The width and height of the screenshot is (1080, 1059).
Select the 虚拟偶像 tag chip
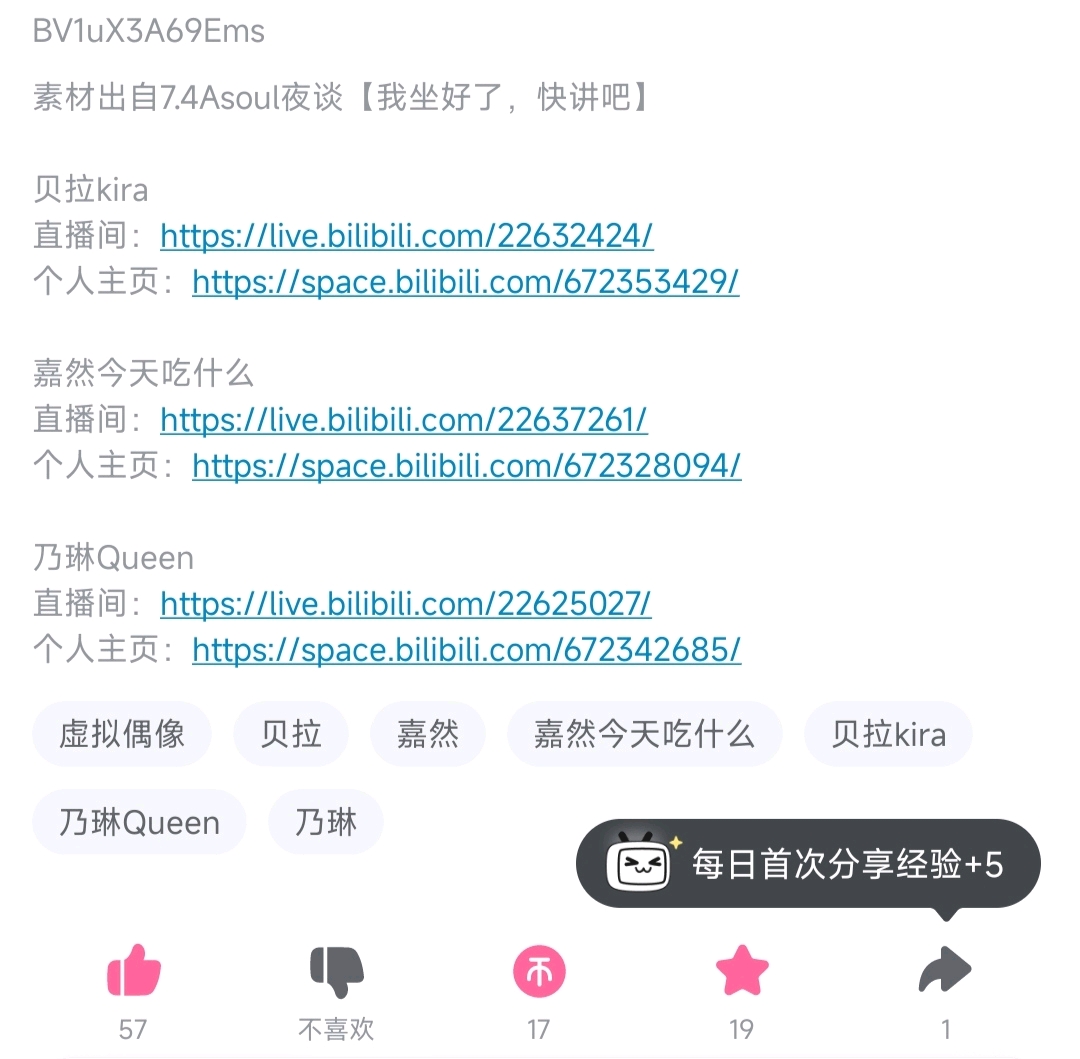(122, 734)
